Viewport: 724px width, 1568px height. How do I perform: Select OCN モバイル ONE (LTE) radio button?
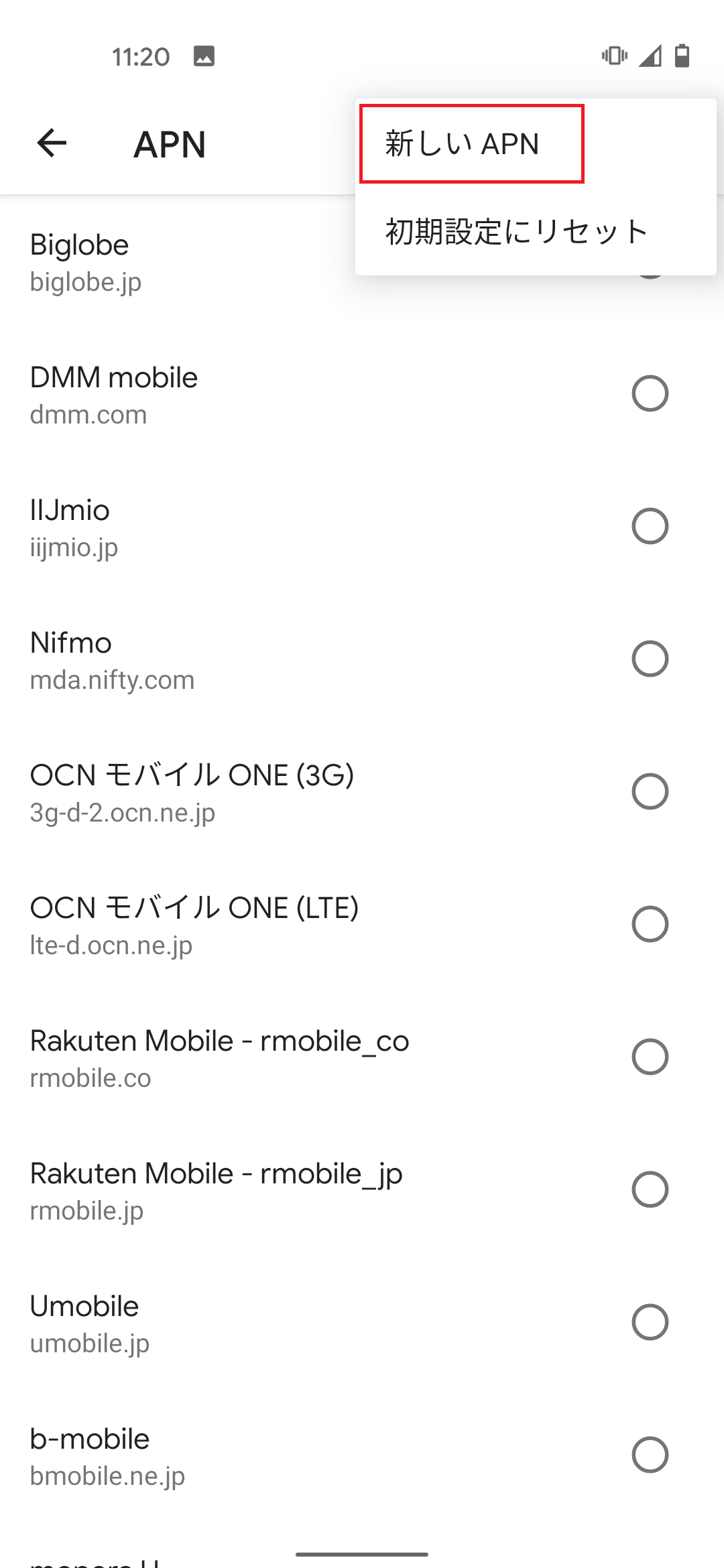650,924
